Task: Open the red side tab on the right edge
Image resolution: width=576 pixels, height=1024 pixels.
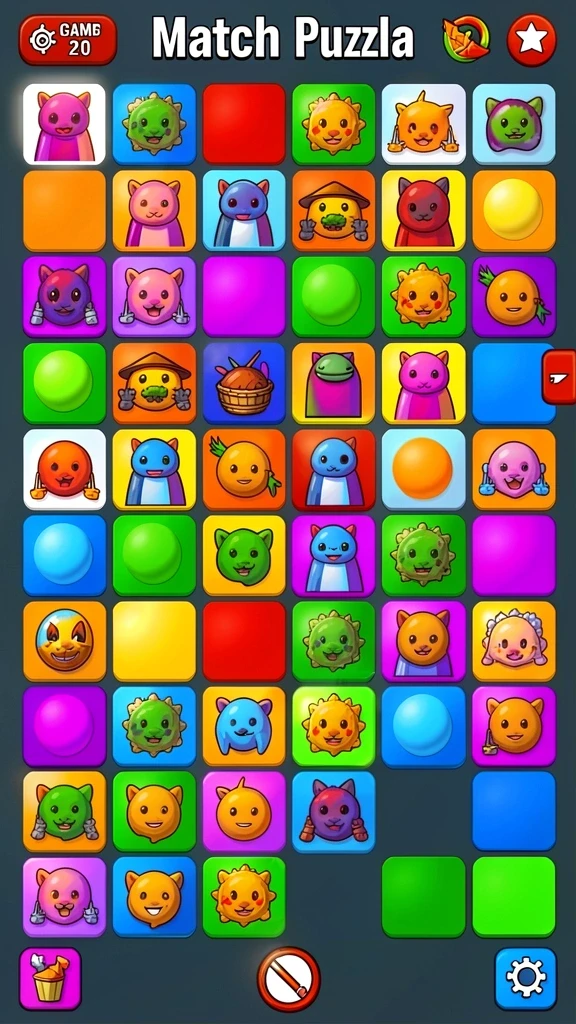Action: [x=558, y=377]
